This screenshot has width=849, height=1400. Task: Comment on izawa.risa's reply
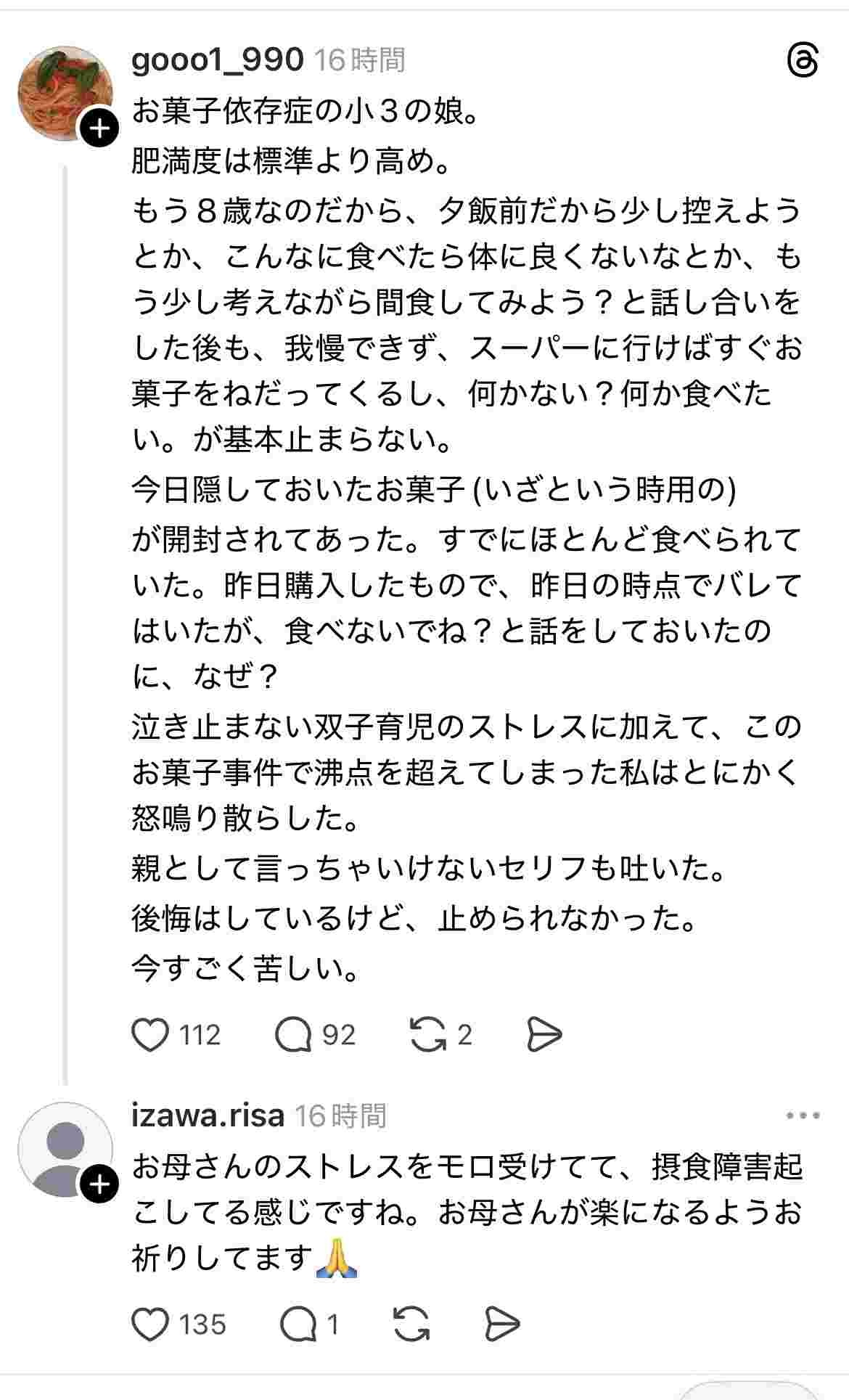pos(298,1325)
